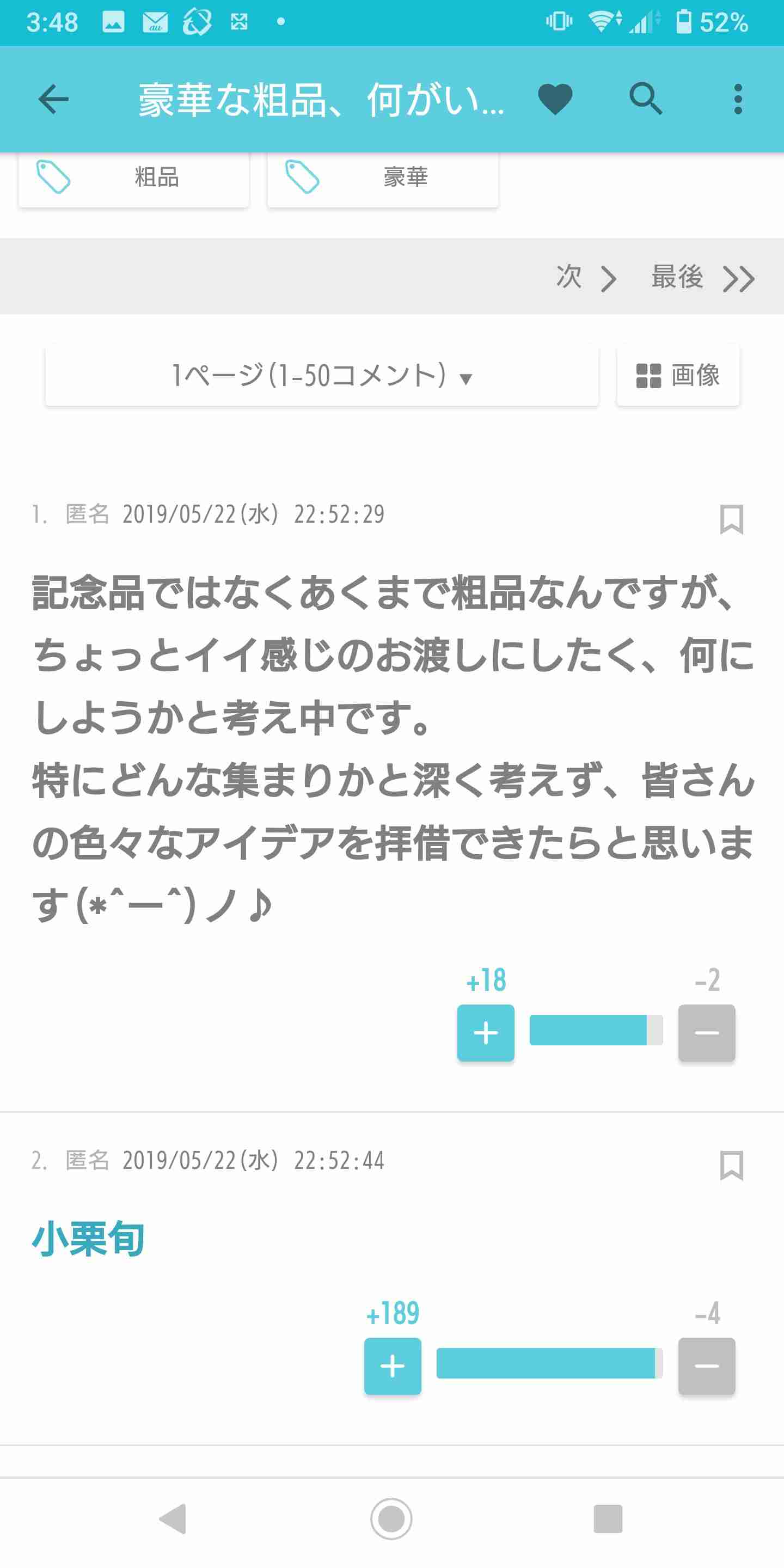Open the search magnifier
Screen dimensions: 784x1568
click(x=646, y=99)
